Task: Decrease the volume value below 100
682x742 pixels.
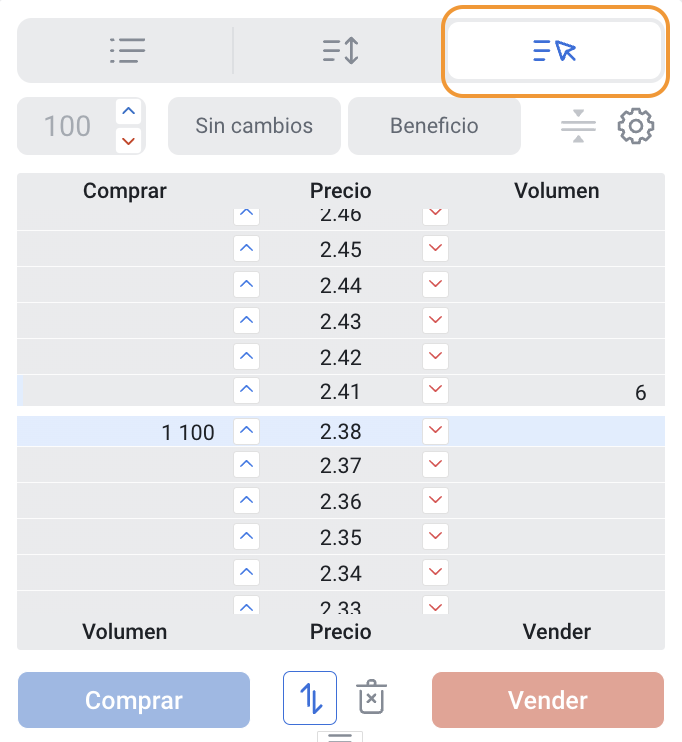Action: (x=128, y=141)
